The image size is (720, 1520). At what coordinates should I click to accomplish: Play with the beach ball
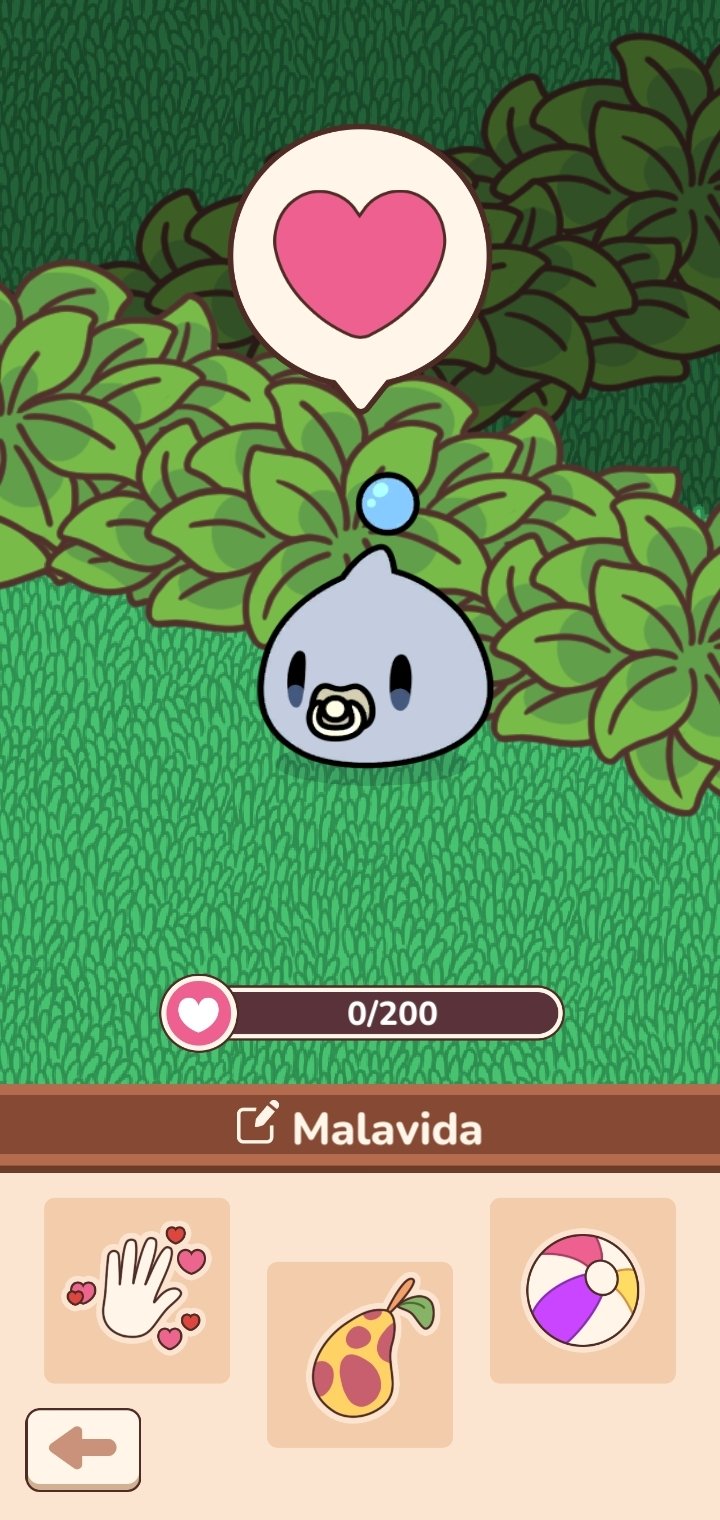[x=583, y=1290]
